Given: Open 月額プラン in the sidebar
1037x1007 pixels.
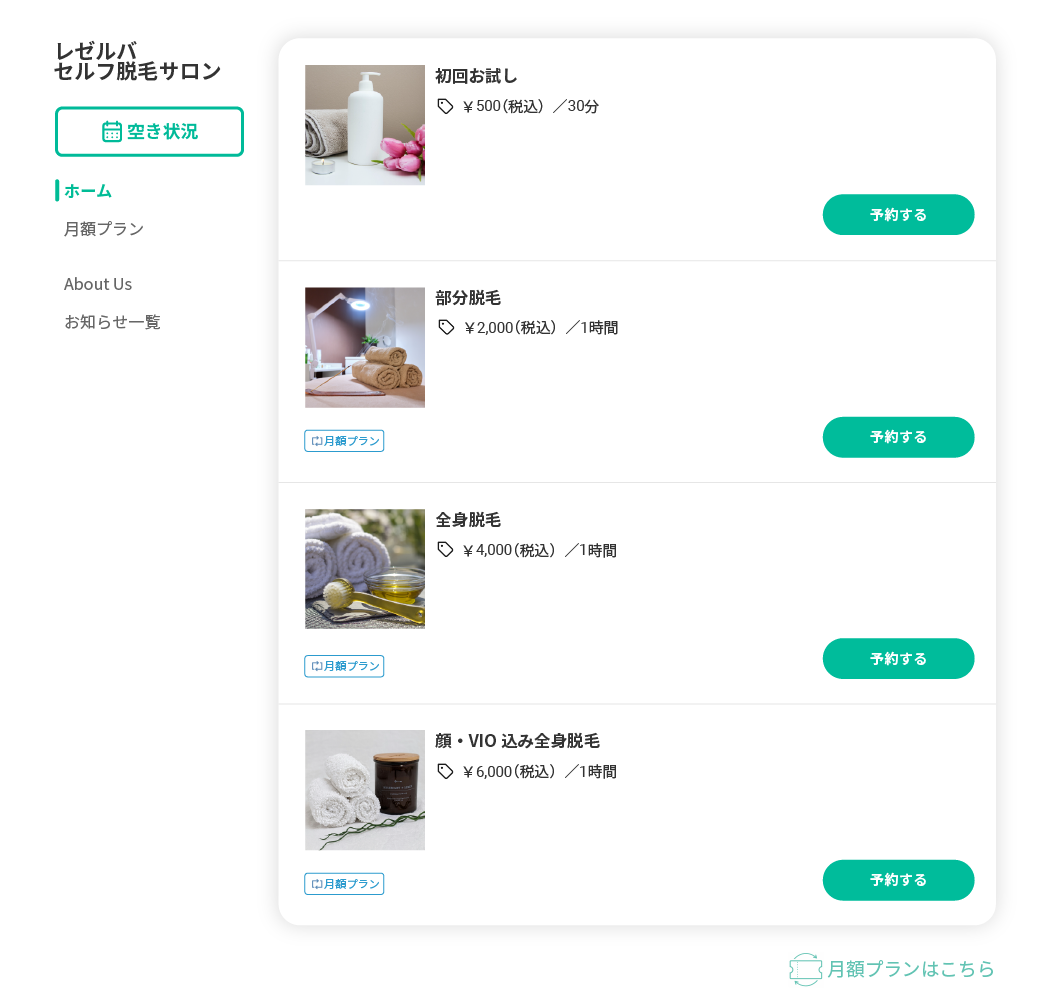Looking at the screenshot, I should pyautogui.click(x=104, y=228).
